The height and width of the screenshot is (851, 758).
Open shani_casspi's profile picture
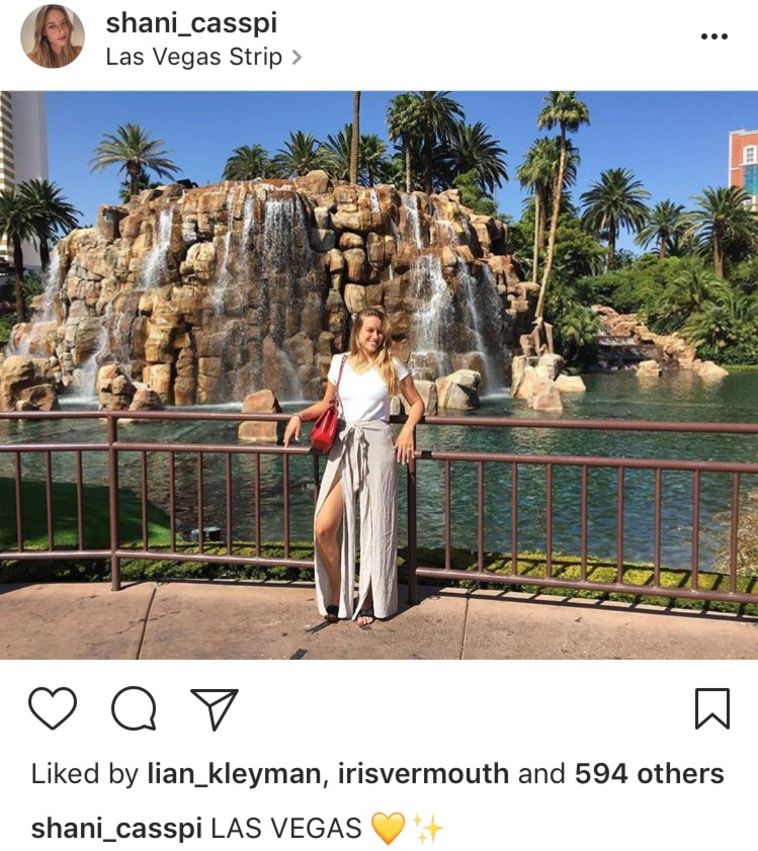tap(52, 36)
